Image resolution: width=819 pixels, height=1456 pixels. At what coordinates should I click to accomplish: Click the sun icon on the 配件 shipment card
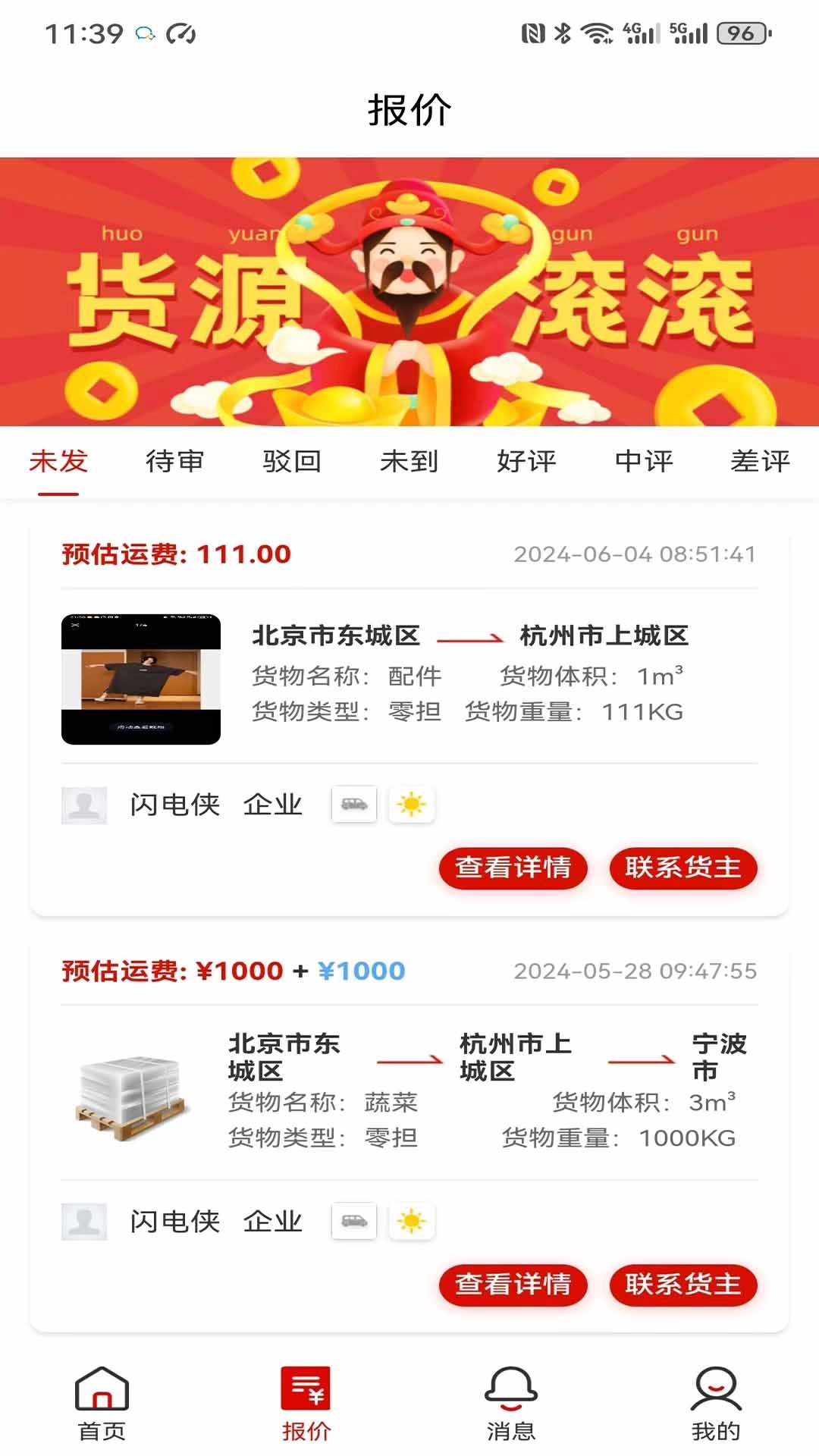point(412,805)
